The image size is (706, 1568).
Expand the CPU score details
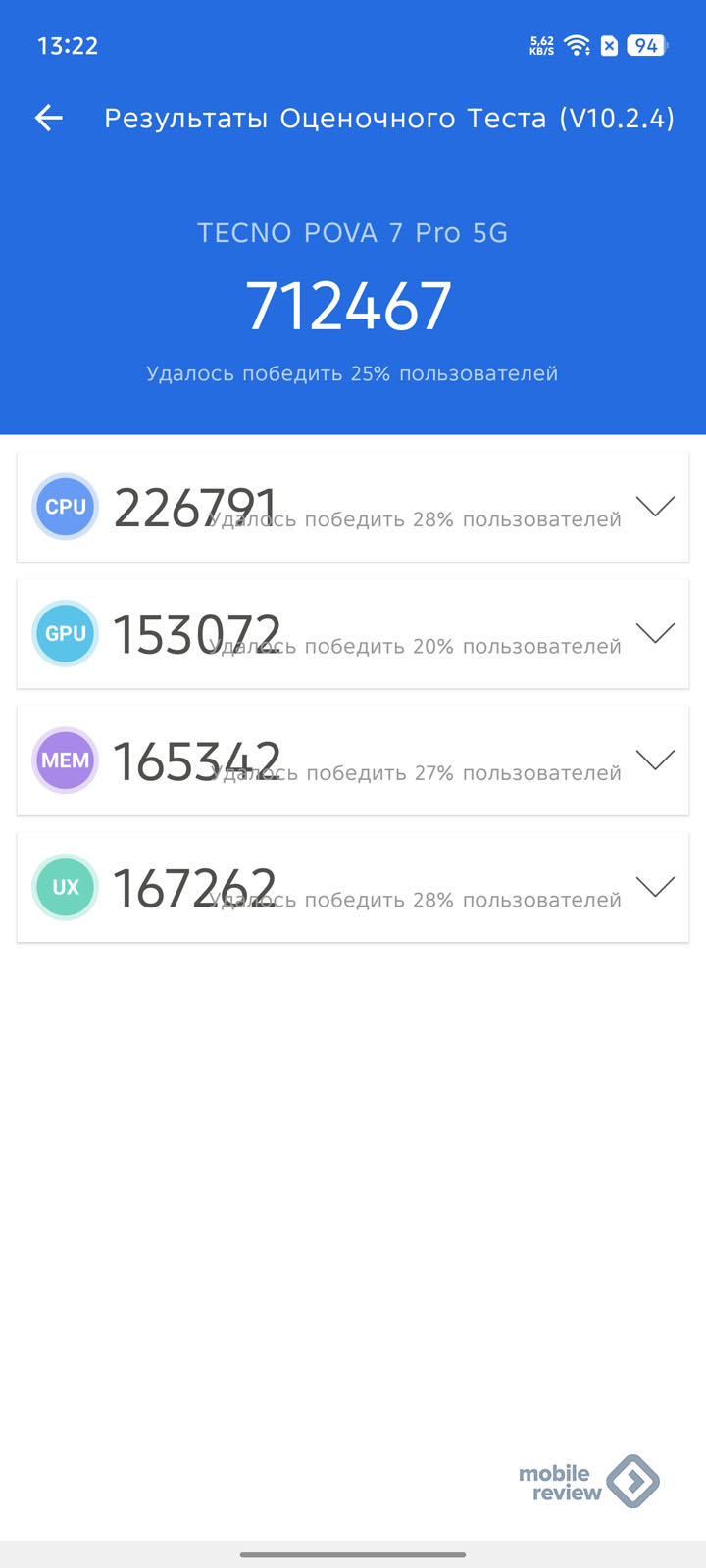coord(655,506)
